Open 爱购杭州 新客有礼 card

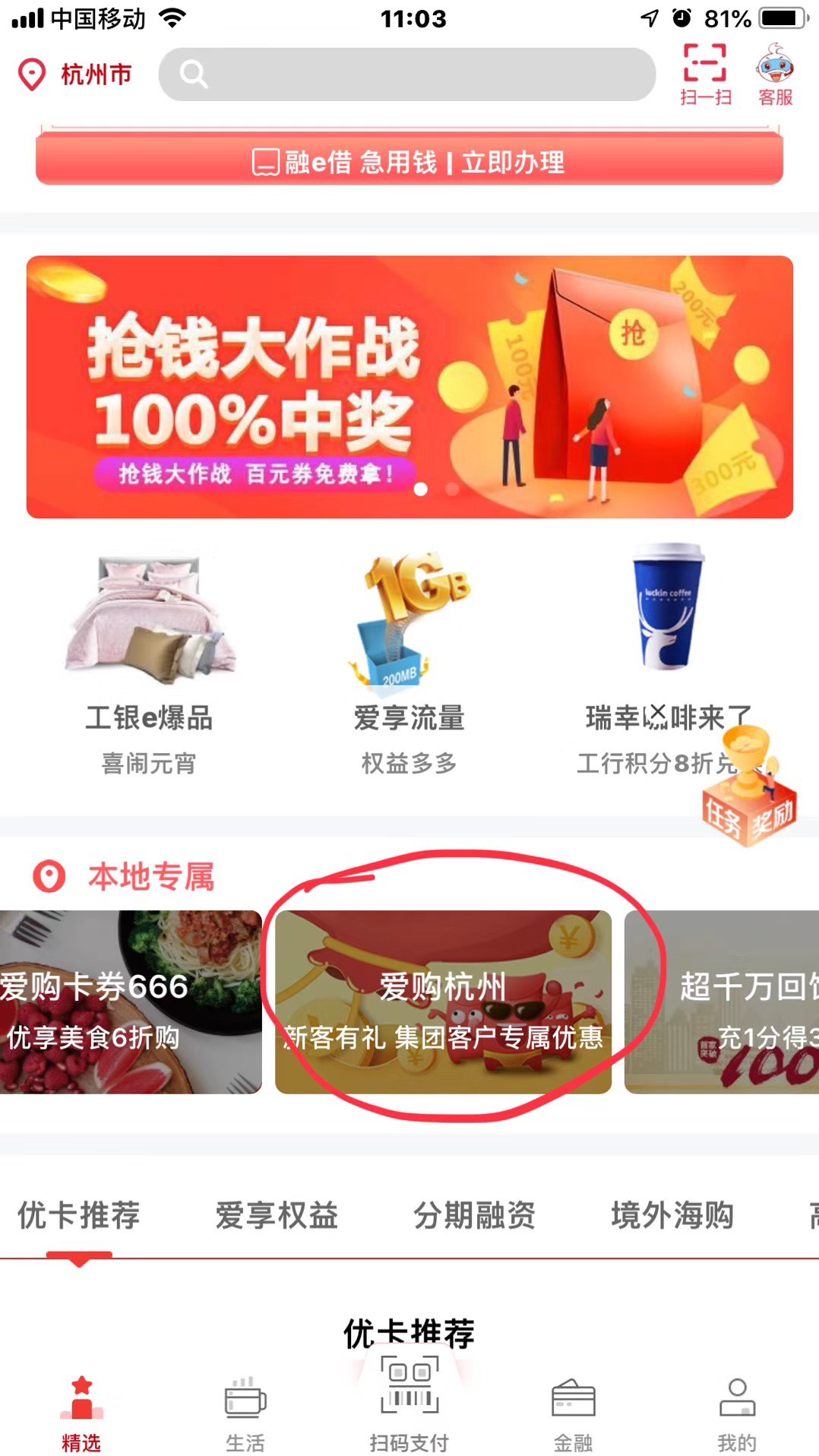(x=443, y=1002)
